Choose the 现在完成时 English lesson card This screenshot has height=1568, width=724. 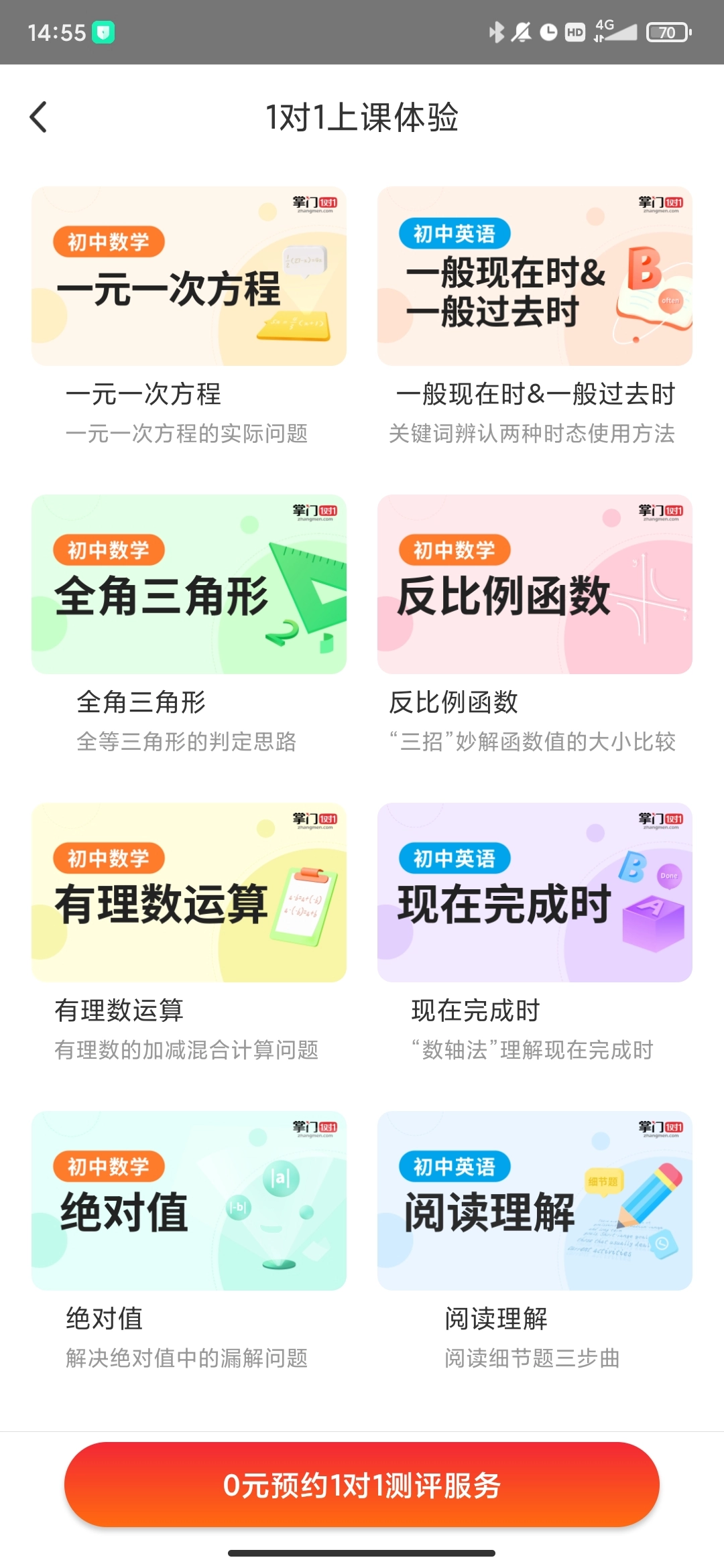click(x=534, y=893)
